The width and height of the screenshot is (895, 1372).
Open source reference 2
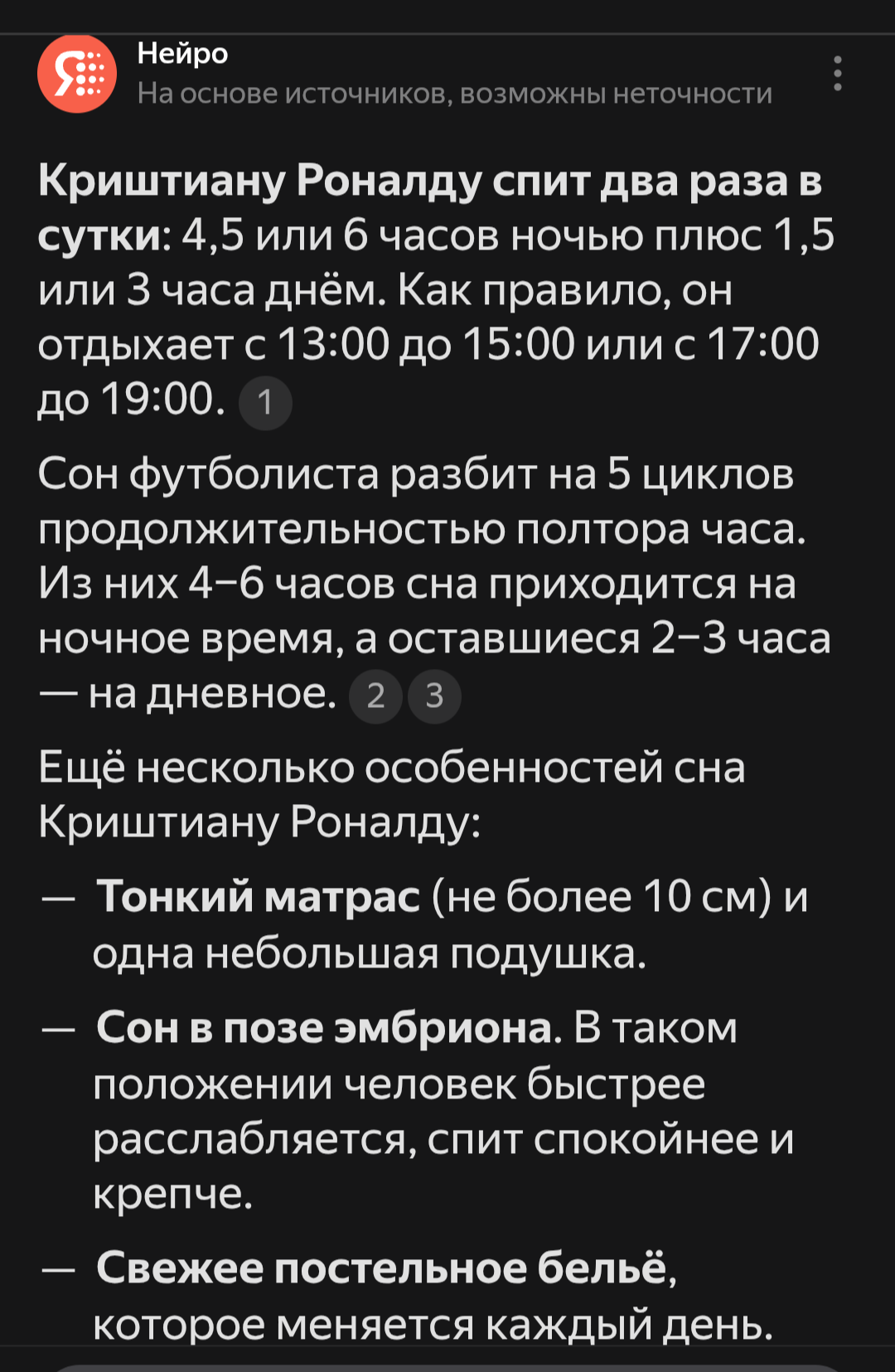click(x=375, y=696)
